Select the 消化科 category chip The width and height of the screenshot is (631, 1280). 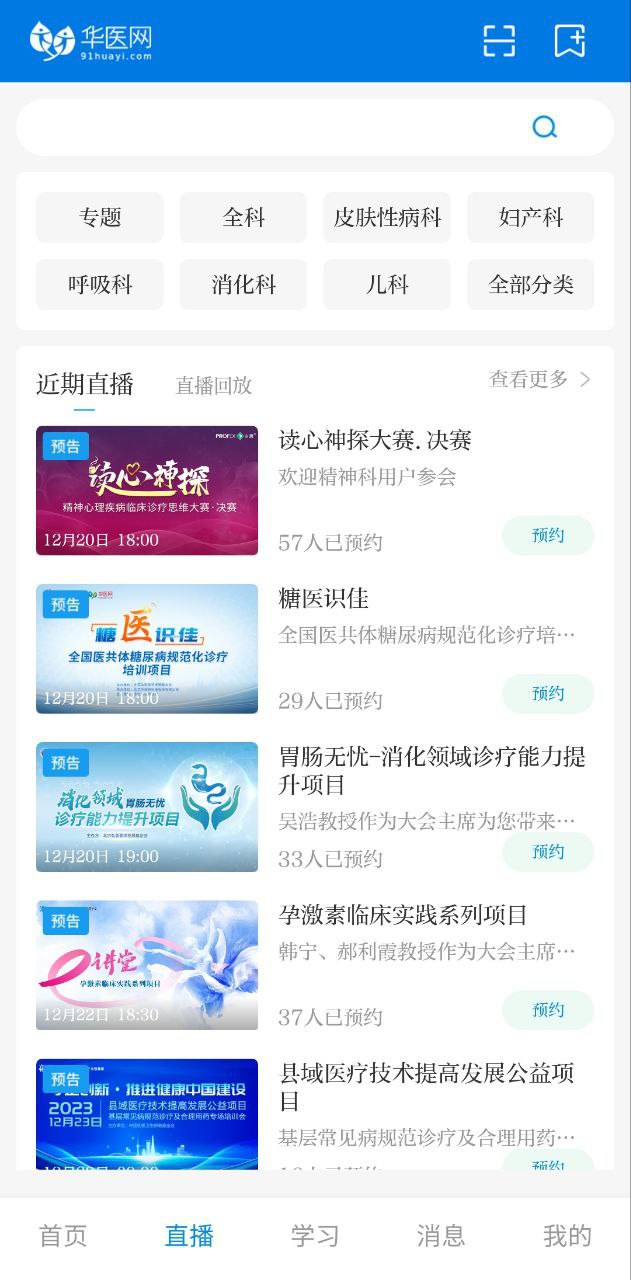click(243, 284)
